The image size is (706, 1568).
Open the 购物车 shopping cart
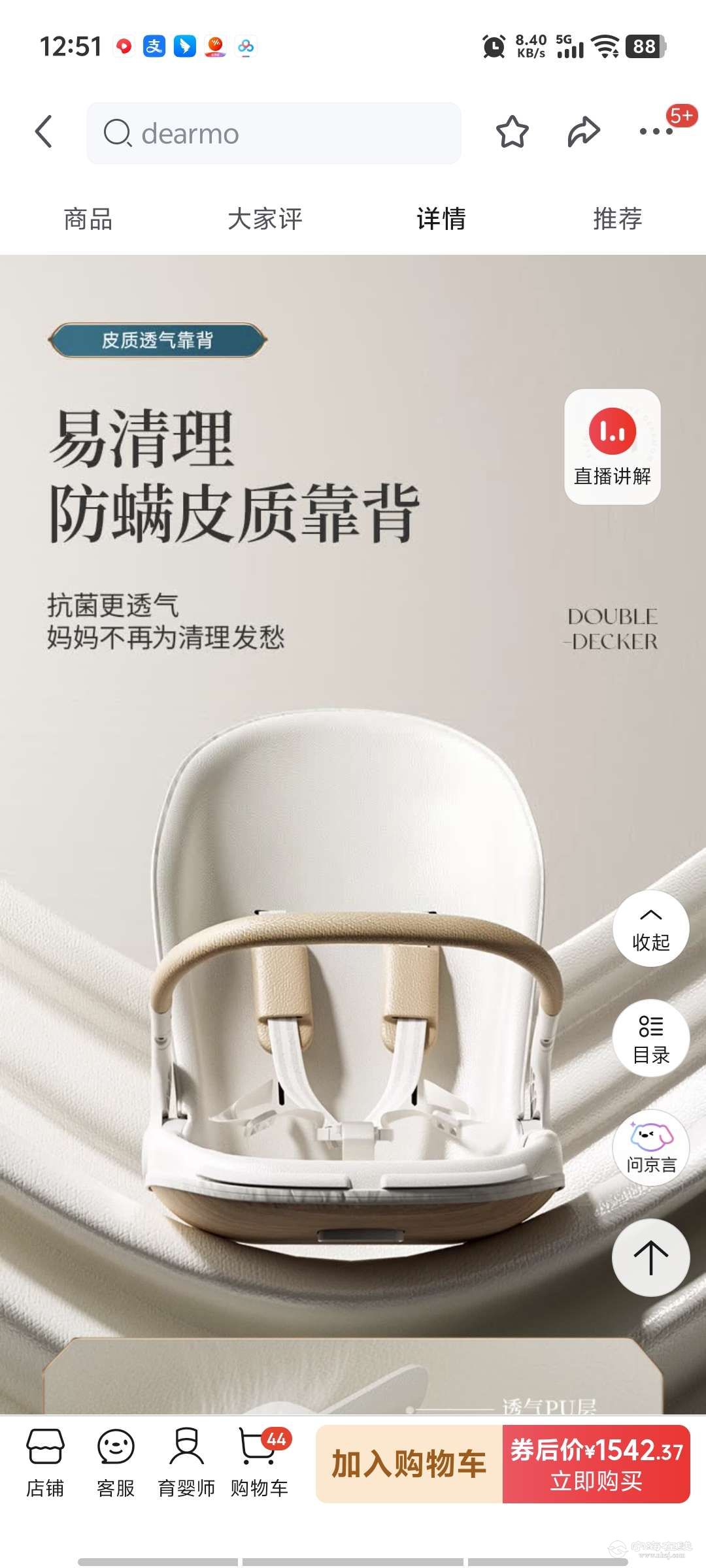click(x=259, y=1463)
